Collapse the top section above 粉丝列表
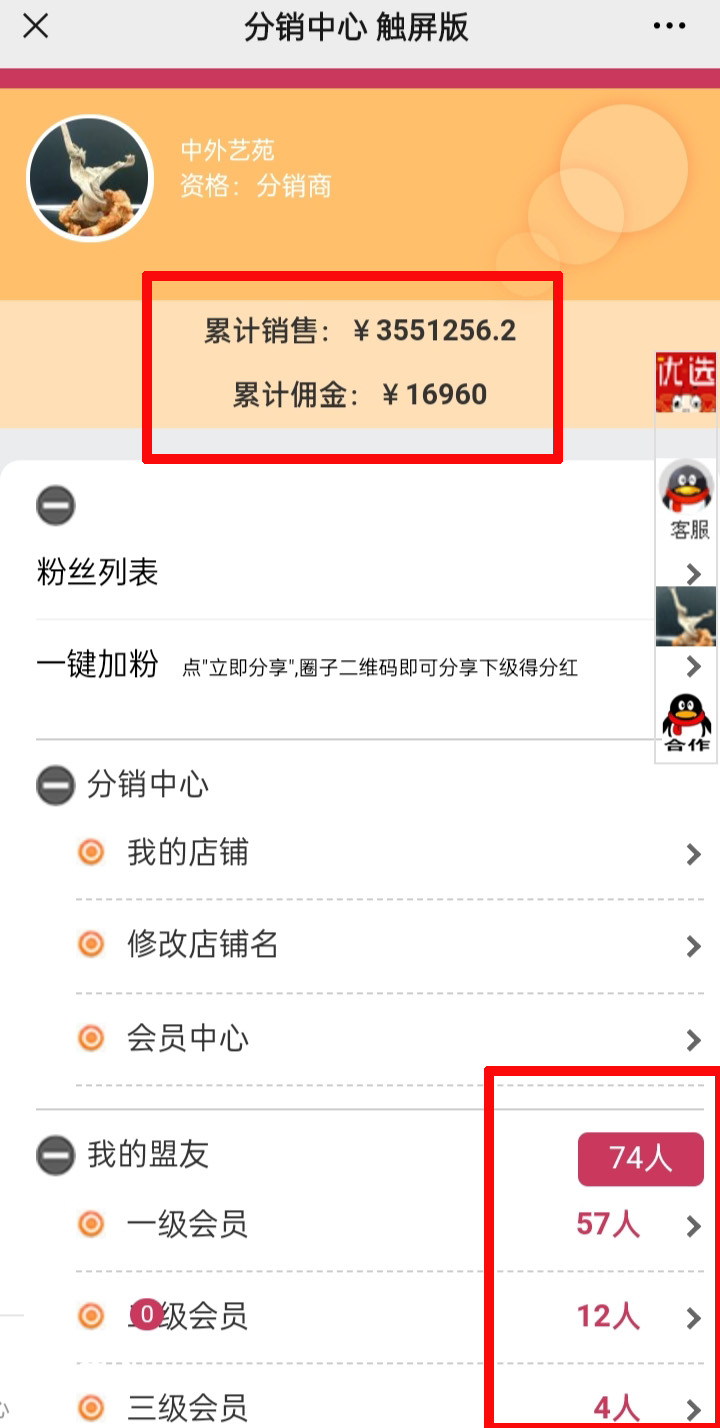The width and height of the screenshot is (720, 1428). 55,506
